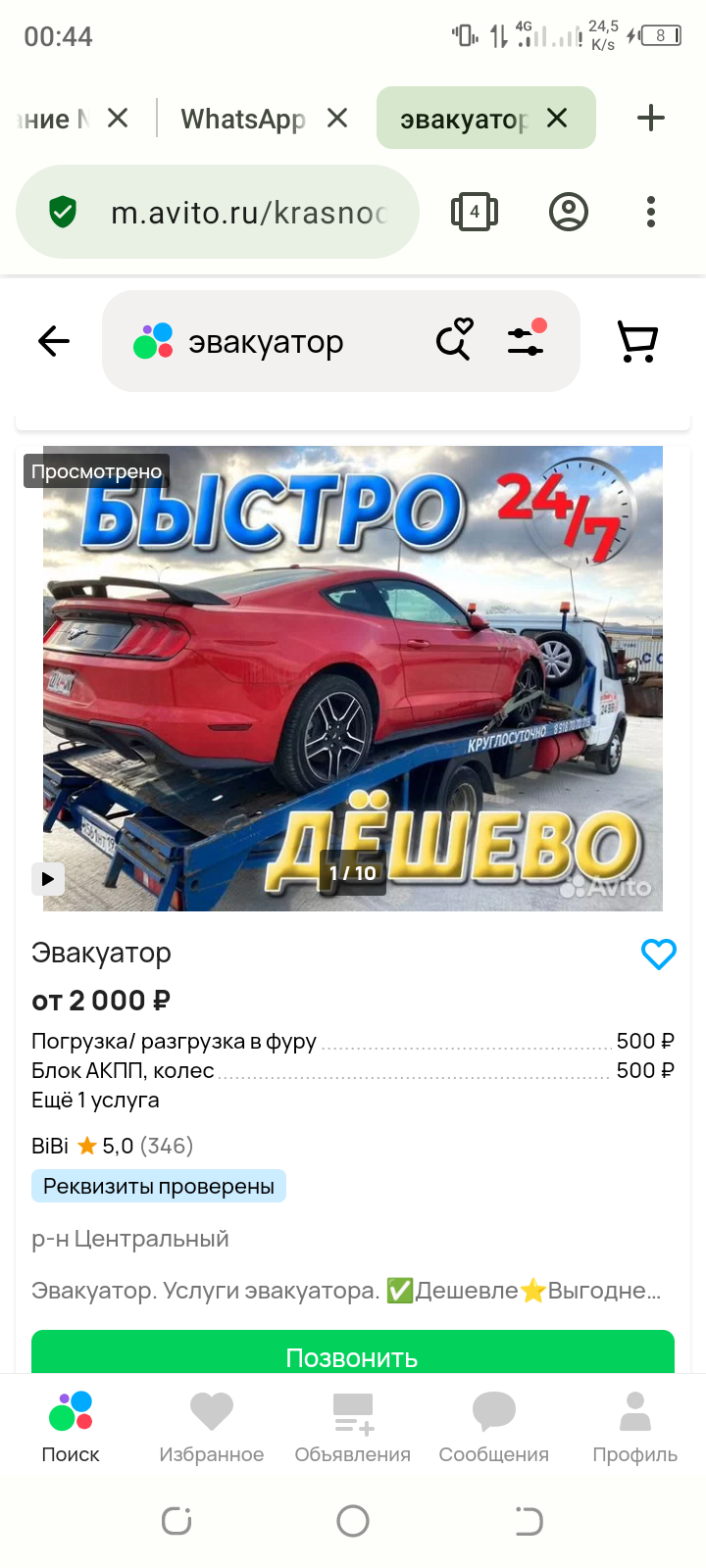Screen dimensions: 706x1568
Task: Open the shopping cart
Action: pyautogui.click(x=637, y=341)
